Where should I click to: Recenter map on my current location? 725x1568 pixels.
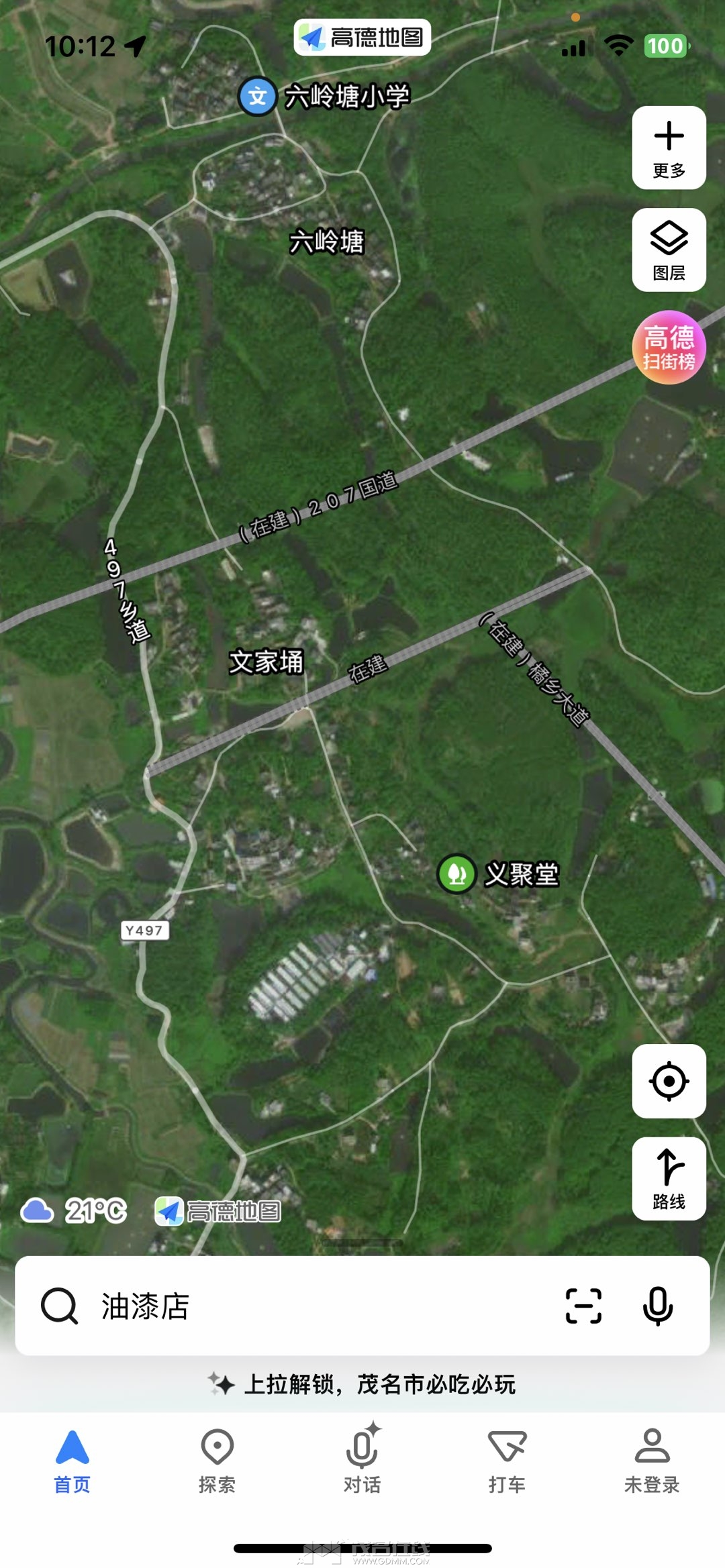tap(669, 1081)
